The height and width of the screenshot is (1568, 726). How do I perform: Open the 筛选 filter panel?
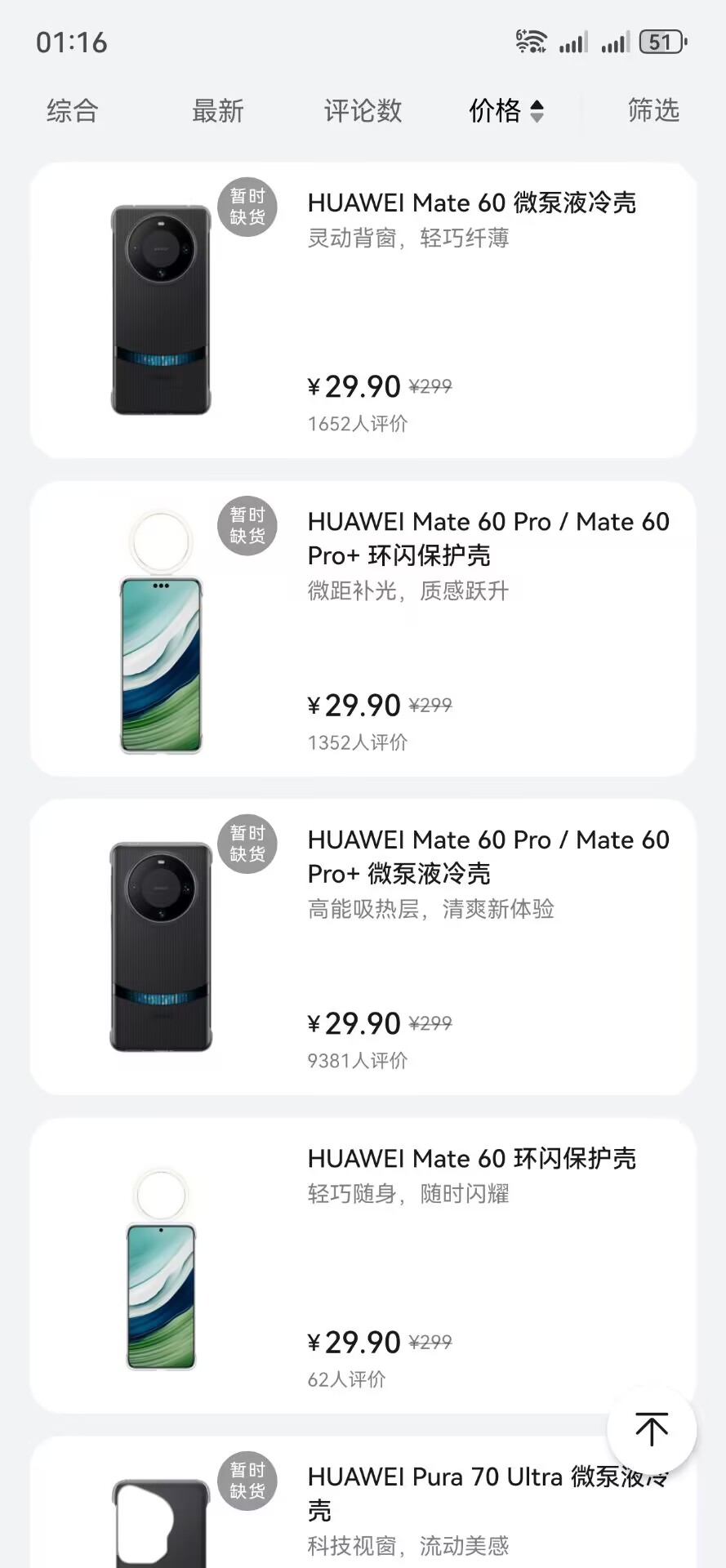pos(653,110)
